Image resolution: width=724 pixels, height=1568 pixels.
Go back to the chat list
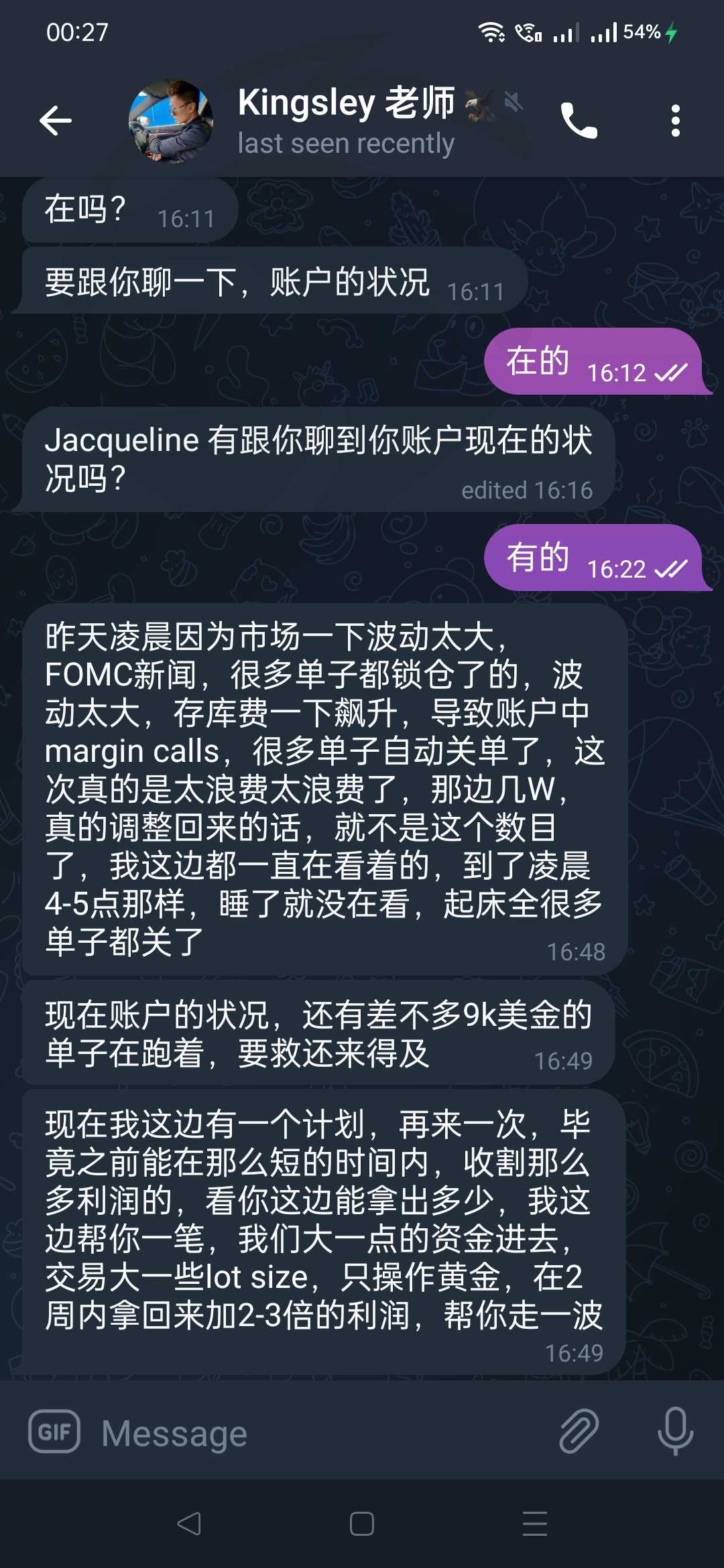tap(56, 121)
